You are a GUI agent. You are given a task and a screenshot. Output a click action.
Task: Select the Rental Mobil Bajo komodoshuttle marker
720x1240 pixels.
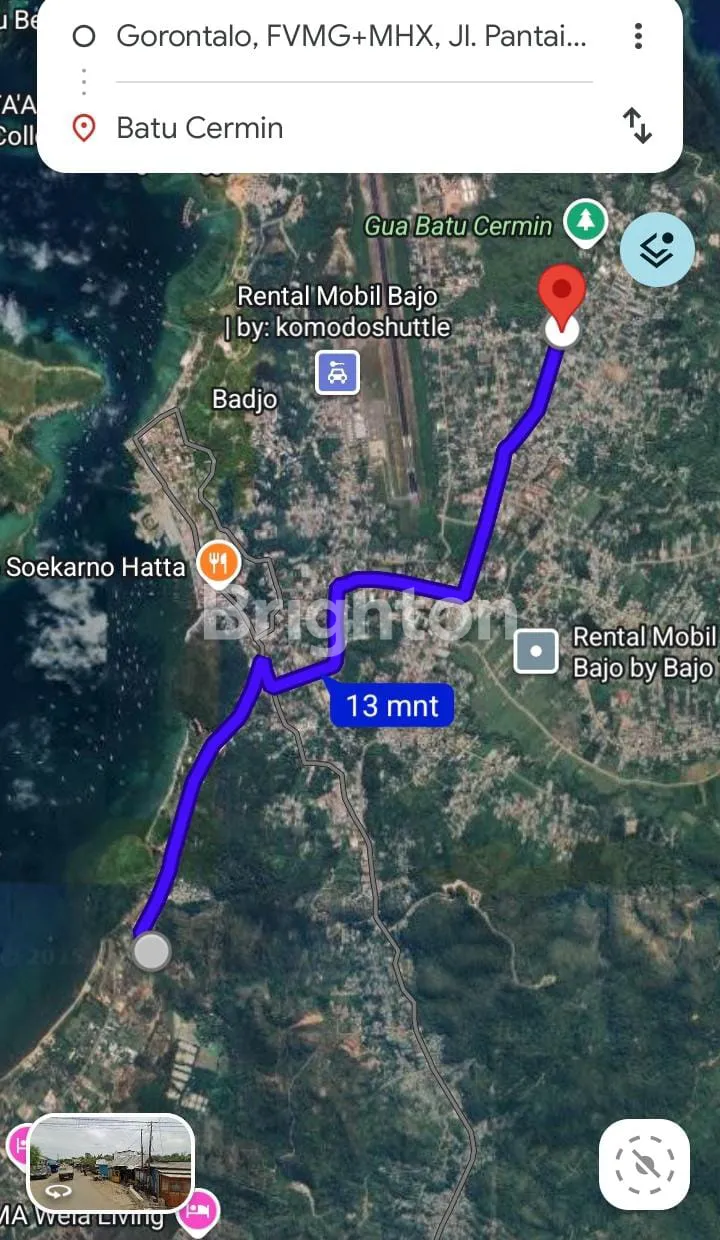point(338,374)
